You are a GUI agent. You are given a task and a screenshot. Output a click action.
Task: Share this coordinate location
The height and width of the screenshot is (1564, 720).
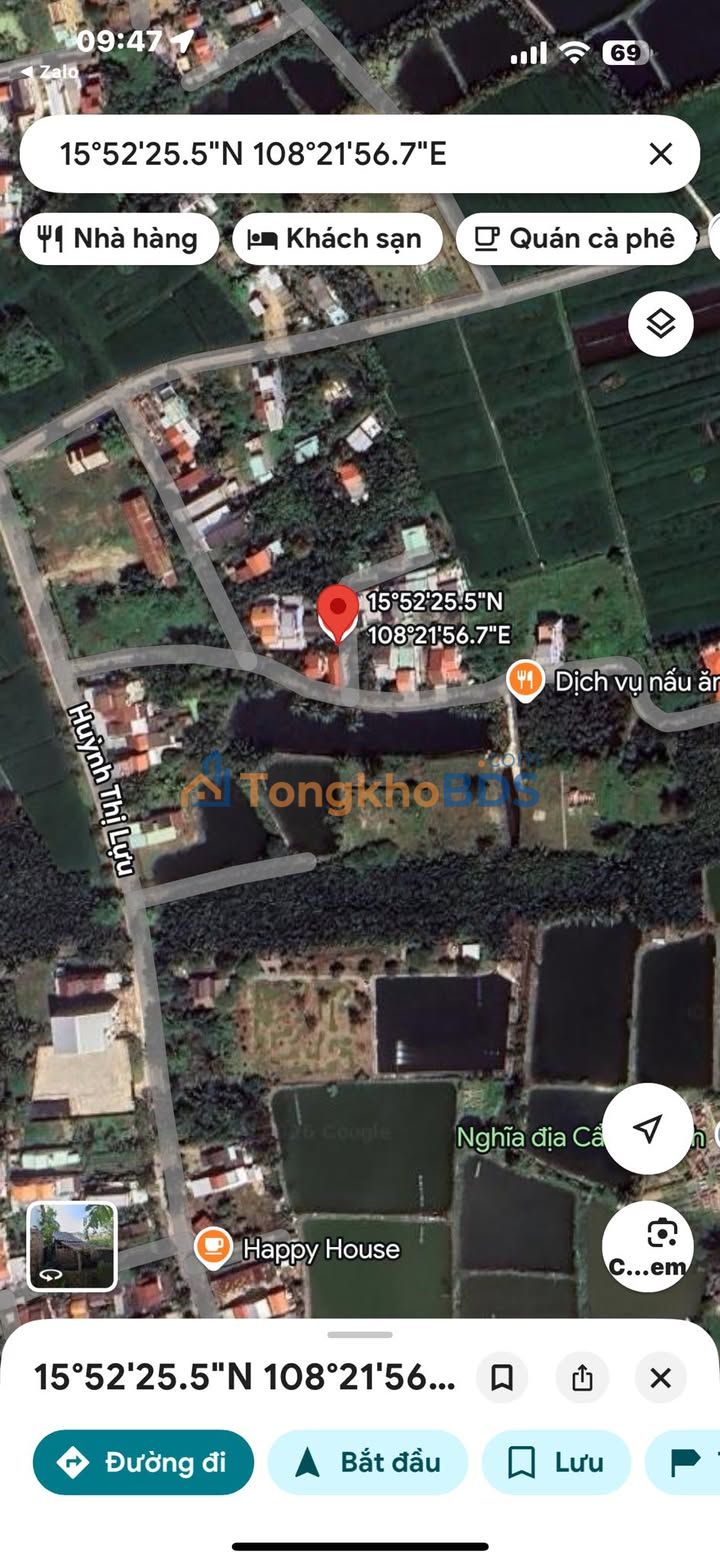[x=582, y=1378]
